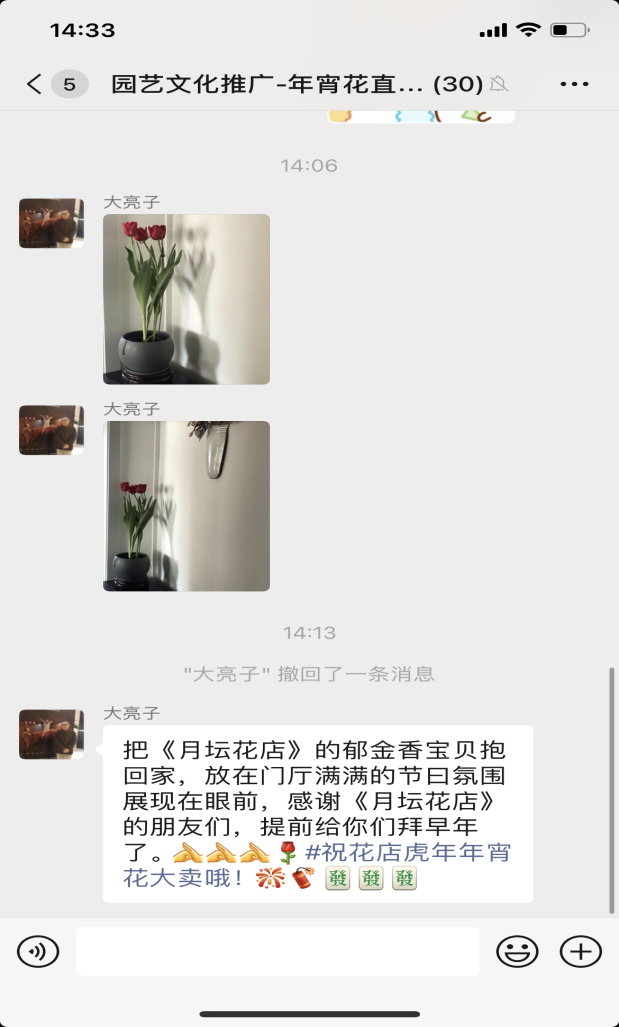Tap the message text input field

(x=277, y=952)
